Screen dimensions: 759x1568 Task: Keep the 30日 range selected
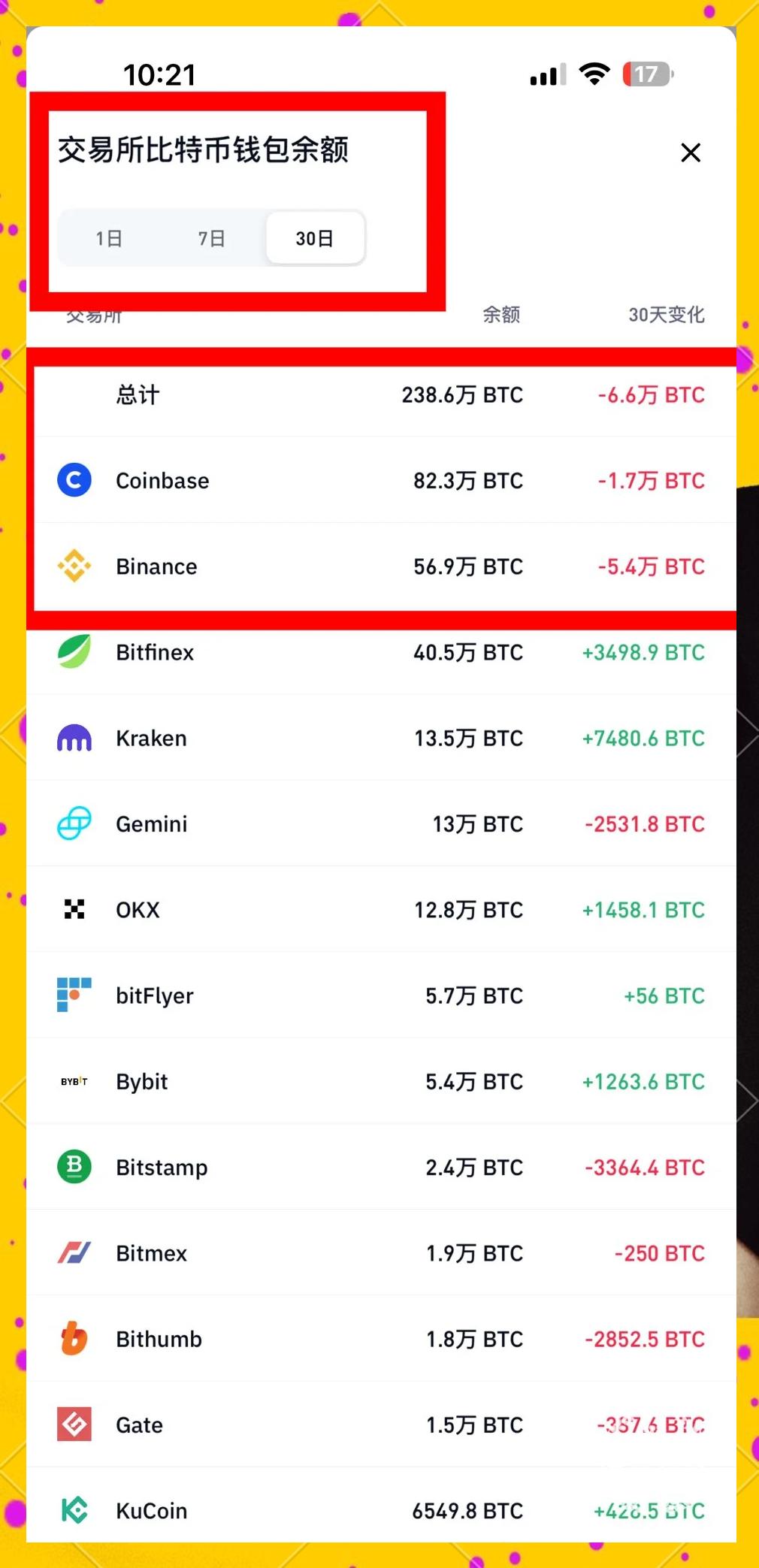pyautogui.click(x=315, y=238)
